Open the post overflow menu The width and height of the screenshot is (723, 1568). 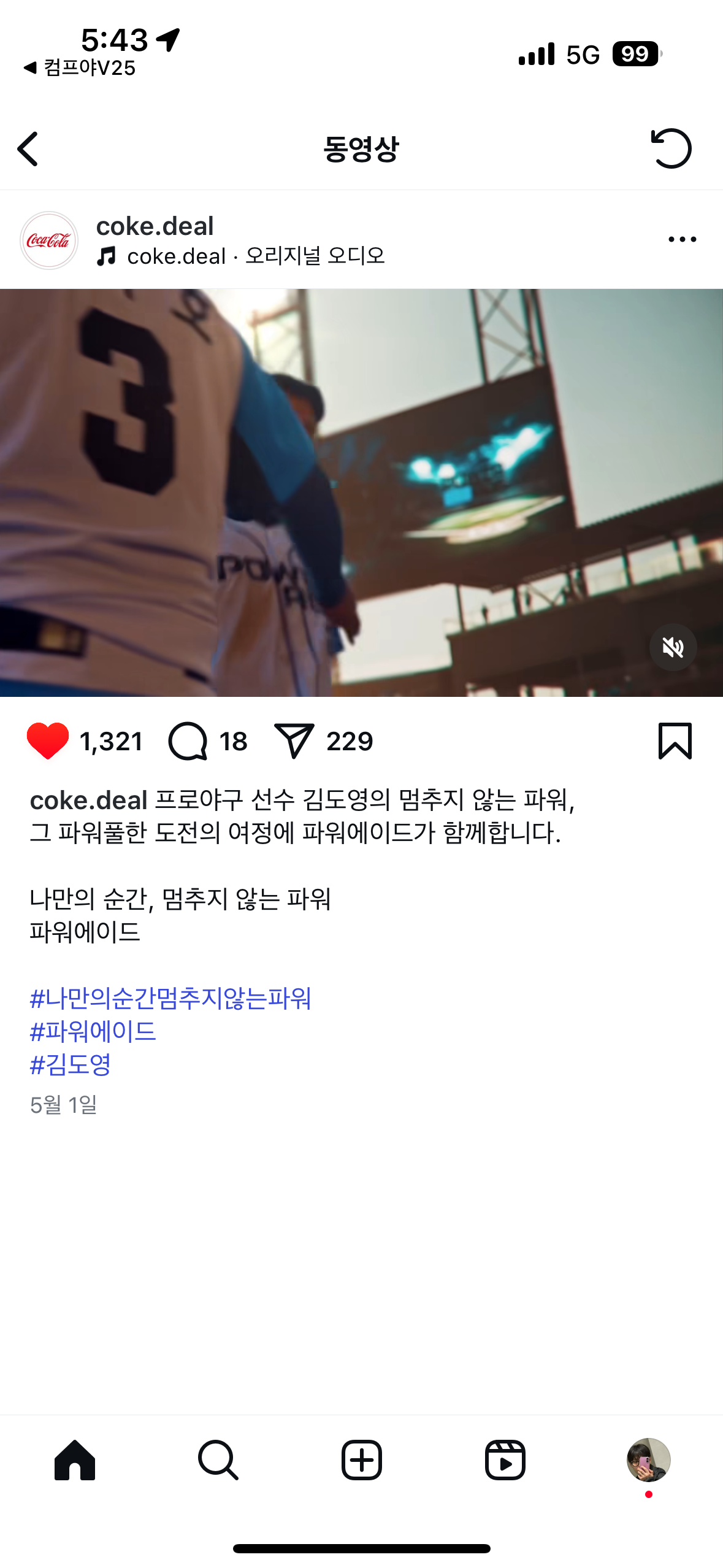click(x=682, y=239)
